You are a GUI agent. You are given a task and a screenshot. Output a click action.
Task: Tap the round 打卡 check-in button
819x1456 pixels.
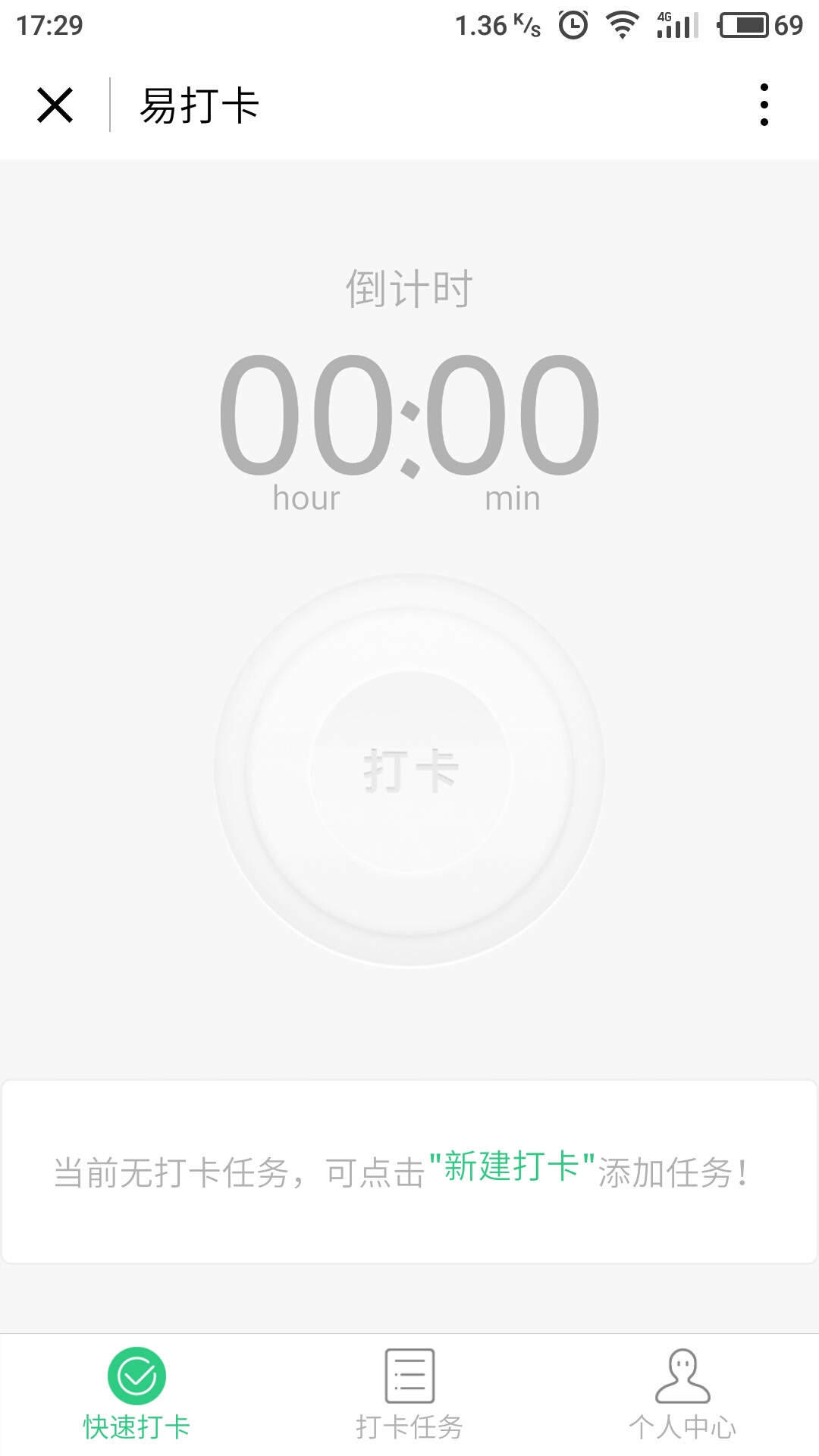pos(409,770)
